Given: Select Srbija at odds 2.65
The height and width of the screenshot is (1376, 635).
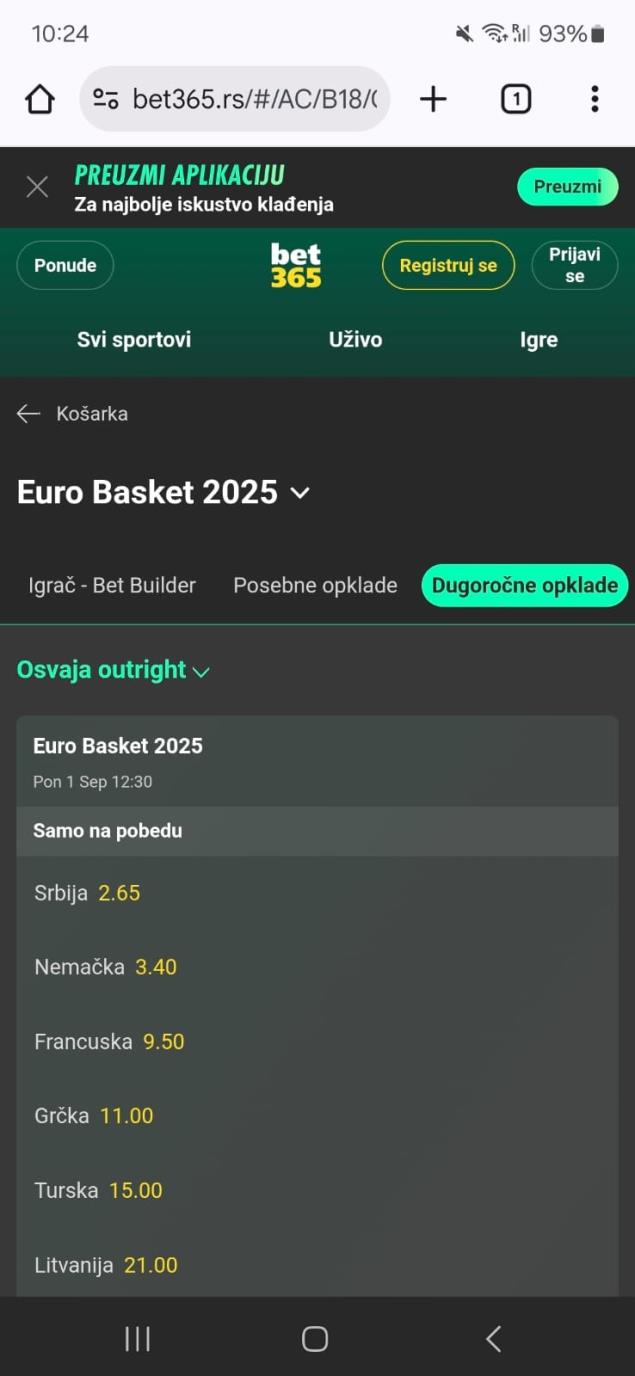Looking at the screenshot, I should (x=87, y=893).
